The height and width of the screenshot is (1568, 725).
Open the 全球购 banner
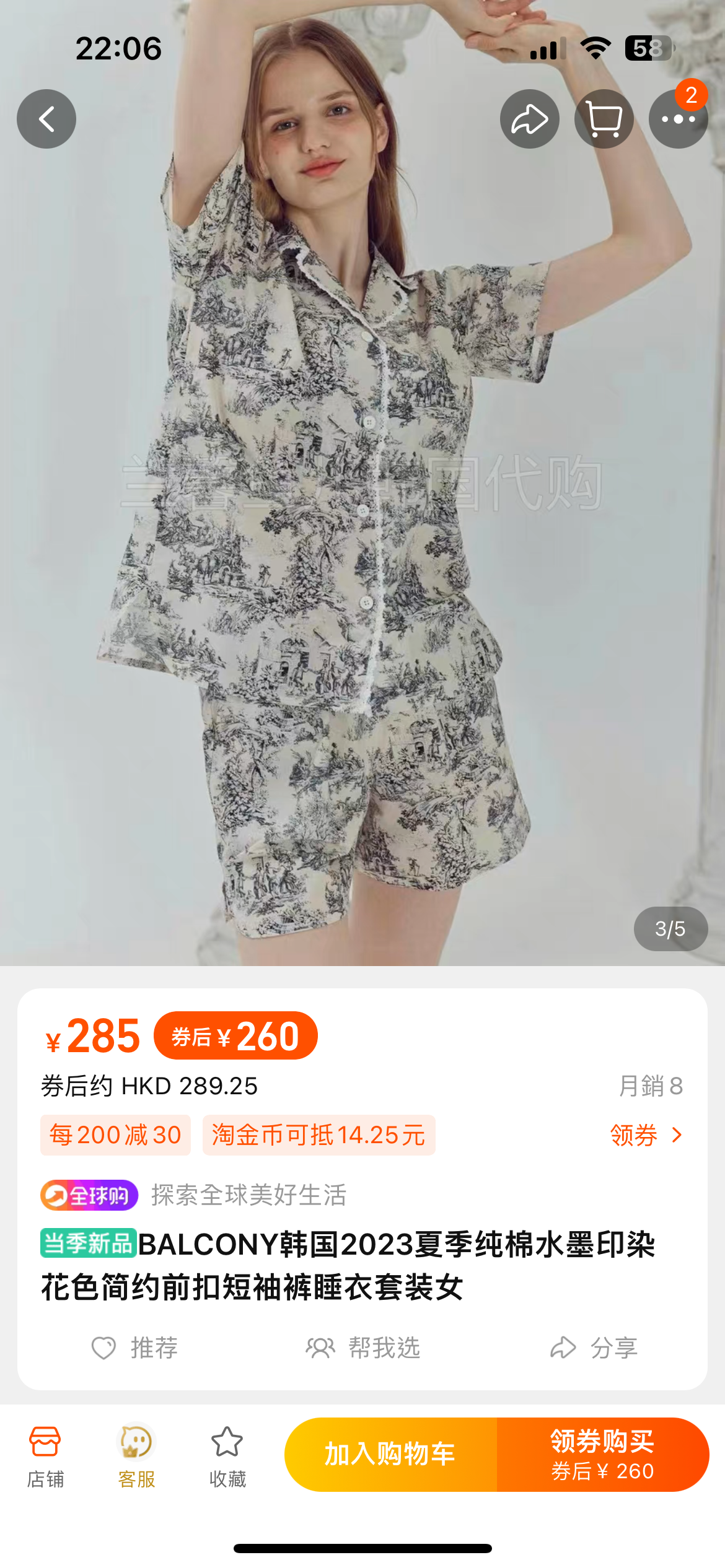coord(89,1195)
